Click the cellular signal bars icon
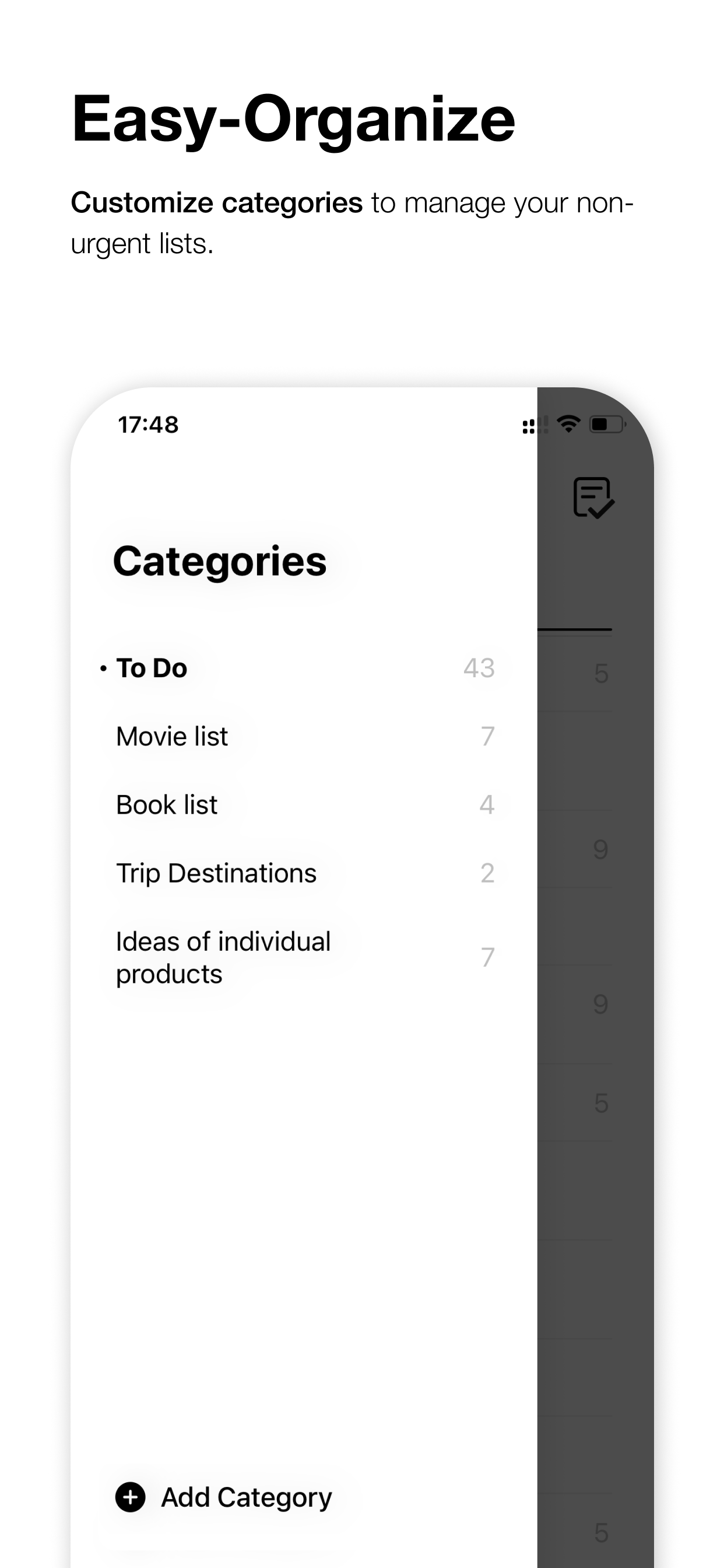 coord(534,424)
